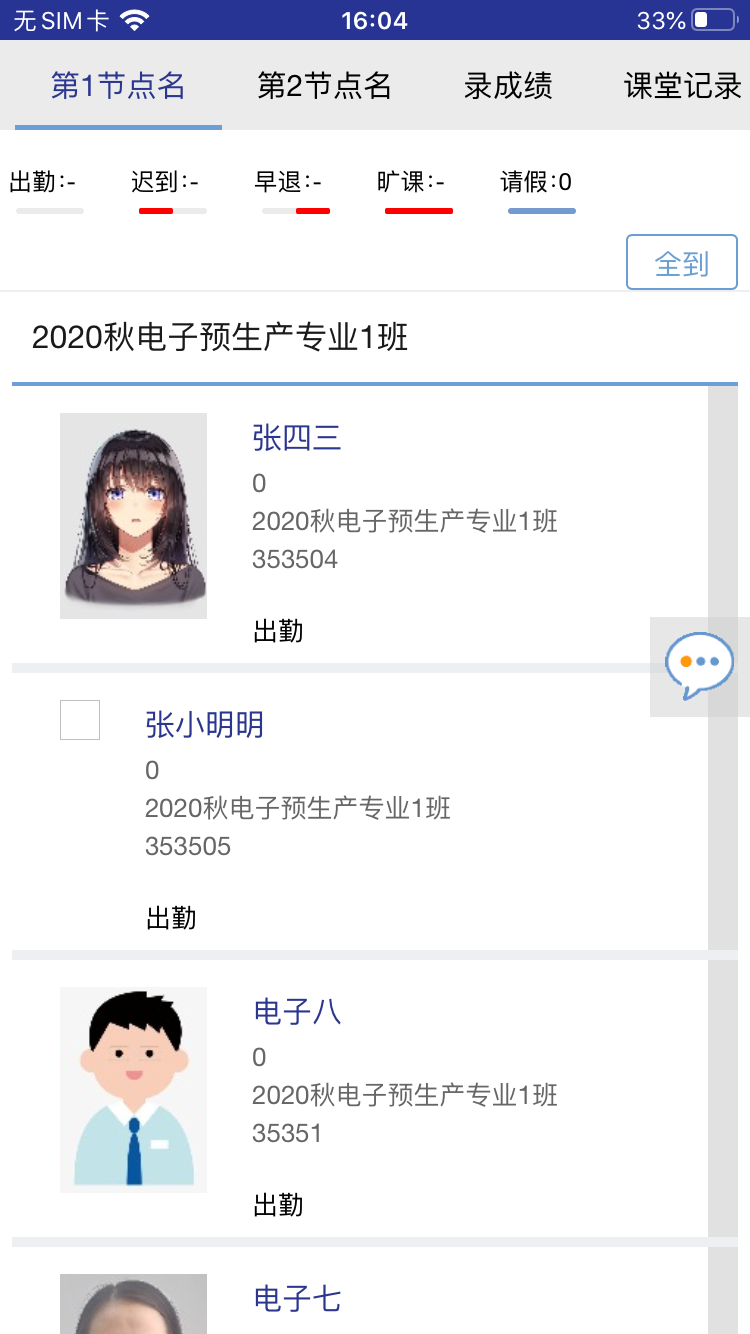Viewport: 750px width, 1334px height.
Task: Select the 出勤 attendance filter
Action: (x=44, y=183)
